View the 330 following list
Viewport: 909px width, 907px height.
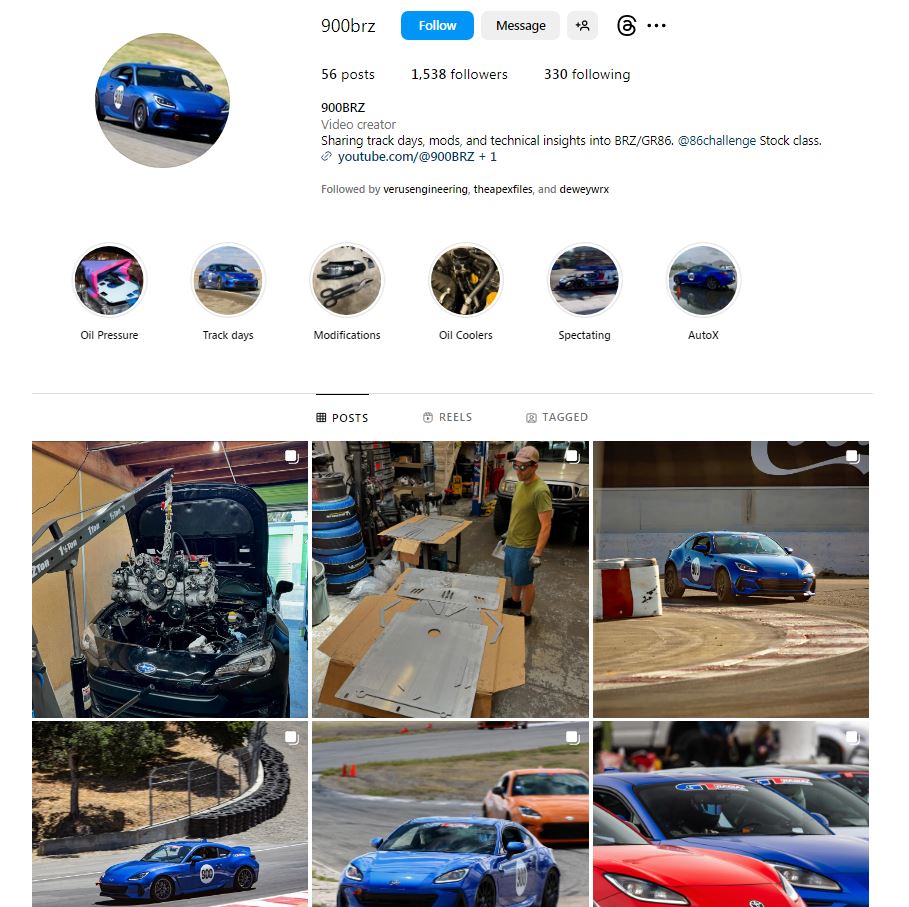point(587,74)
